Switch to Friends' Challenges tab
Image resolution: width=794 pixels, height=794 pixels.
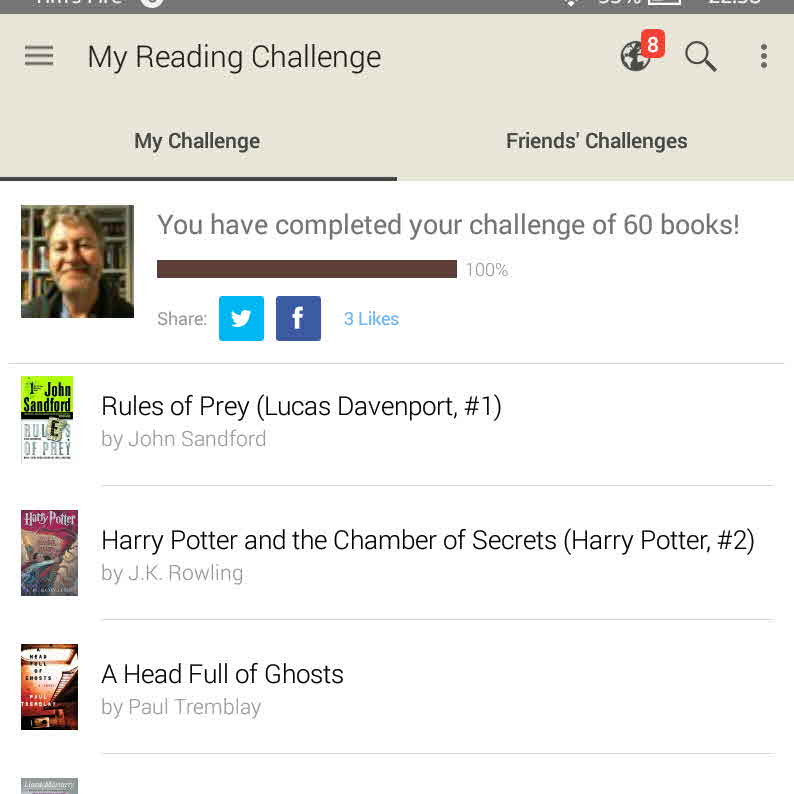(596, 141)
